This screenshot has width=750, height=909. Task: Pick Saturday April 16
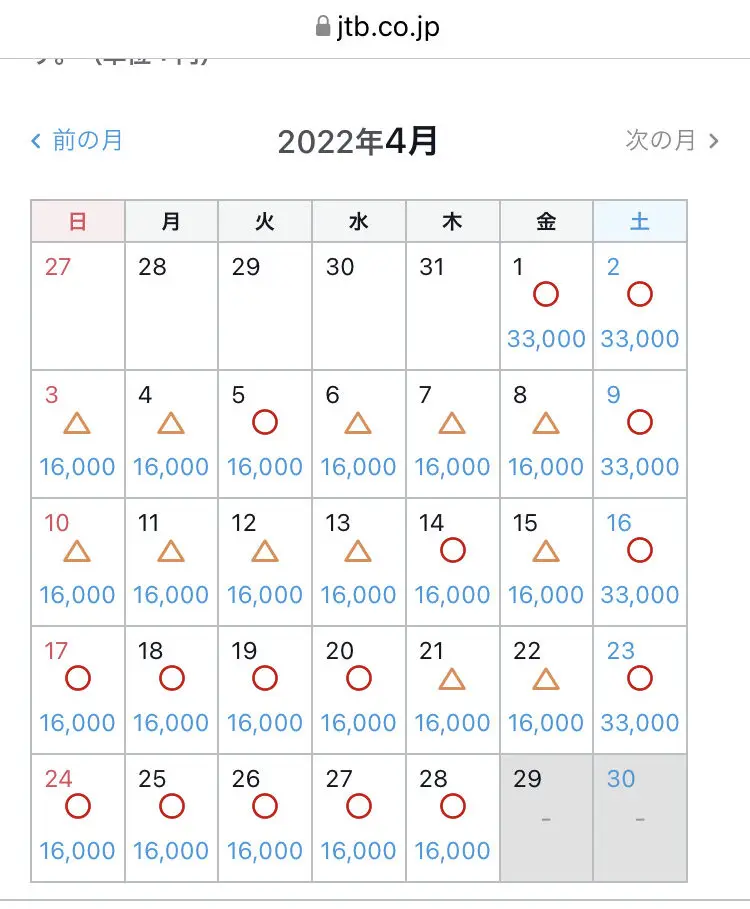click(x=640, y=562)
